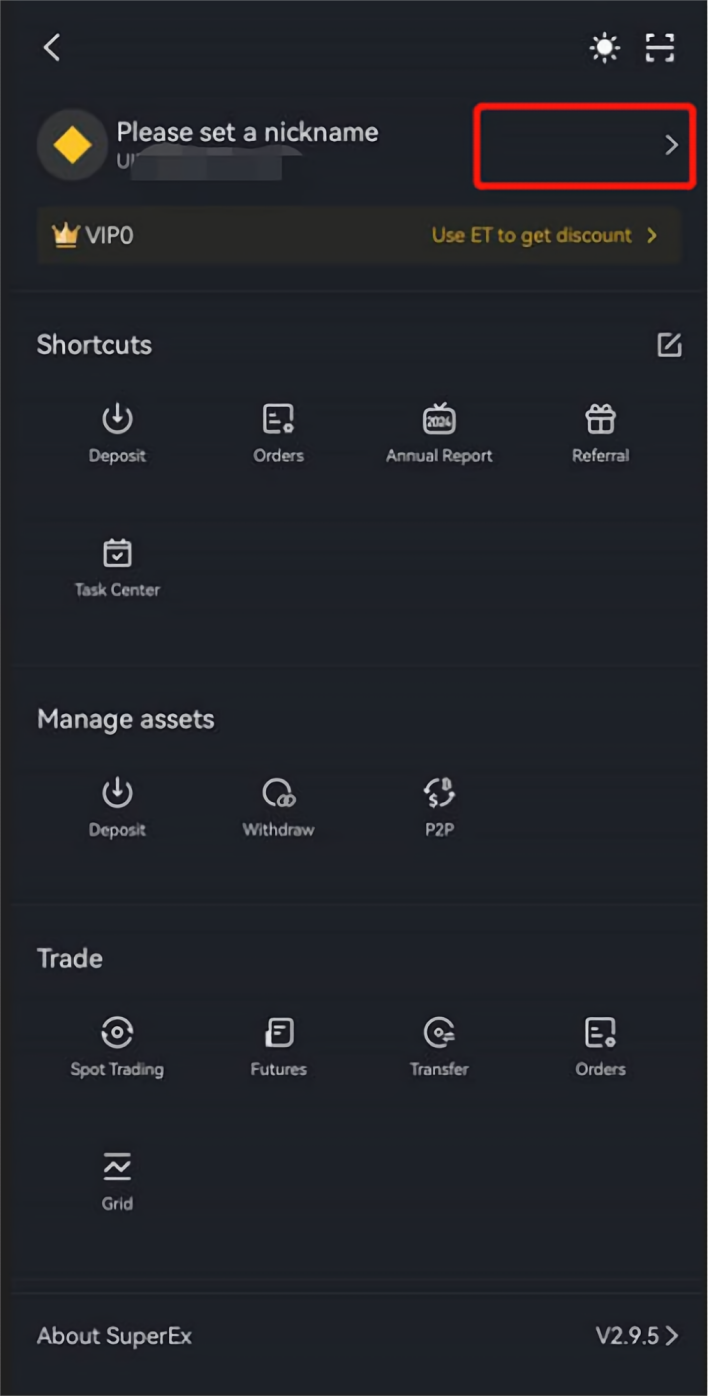Viewport: 708px width, 1396px height.
Task: Open profile via the nickname row chevron
Action: tap(671, 145)
